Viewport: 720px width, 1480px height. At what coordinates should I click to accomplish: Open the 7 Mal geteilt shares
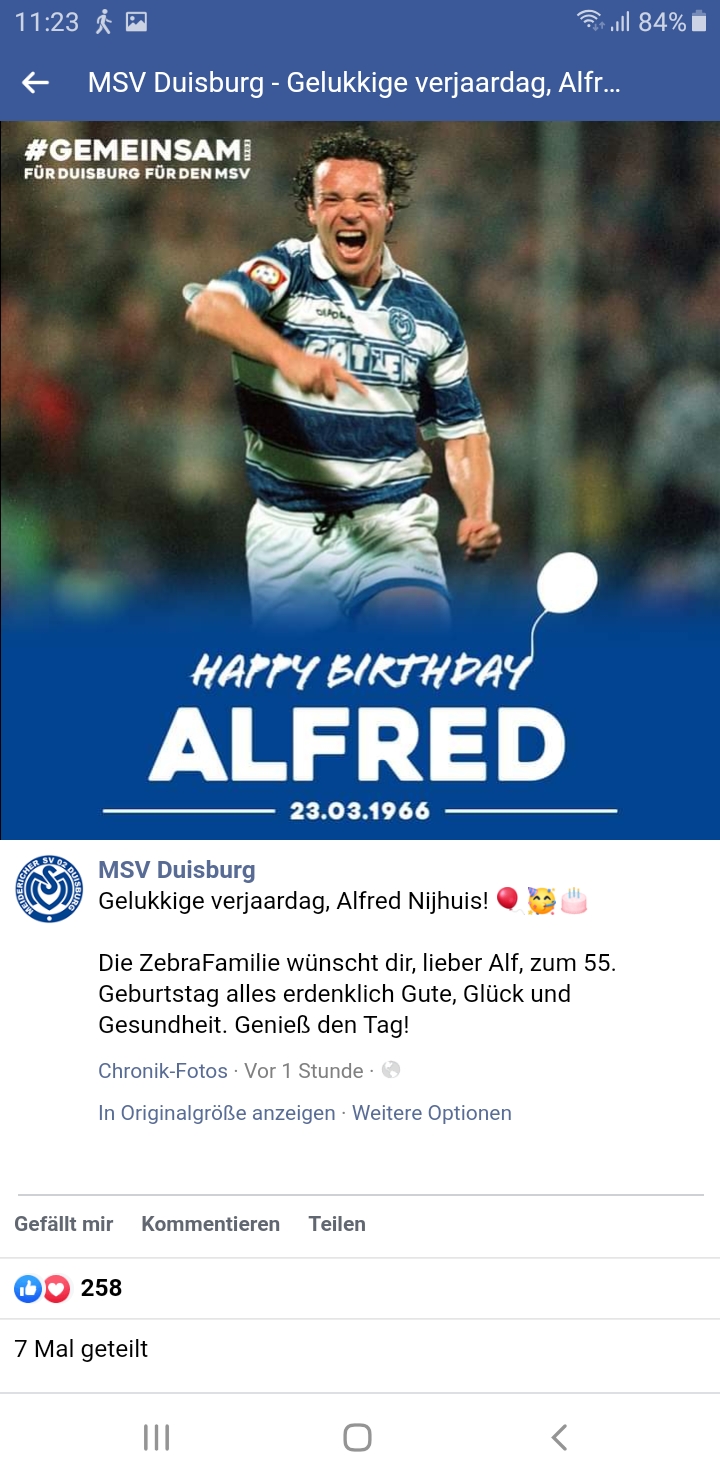click(81, 1348)
